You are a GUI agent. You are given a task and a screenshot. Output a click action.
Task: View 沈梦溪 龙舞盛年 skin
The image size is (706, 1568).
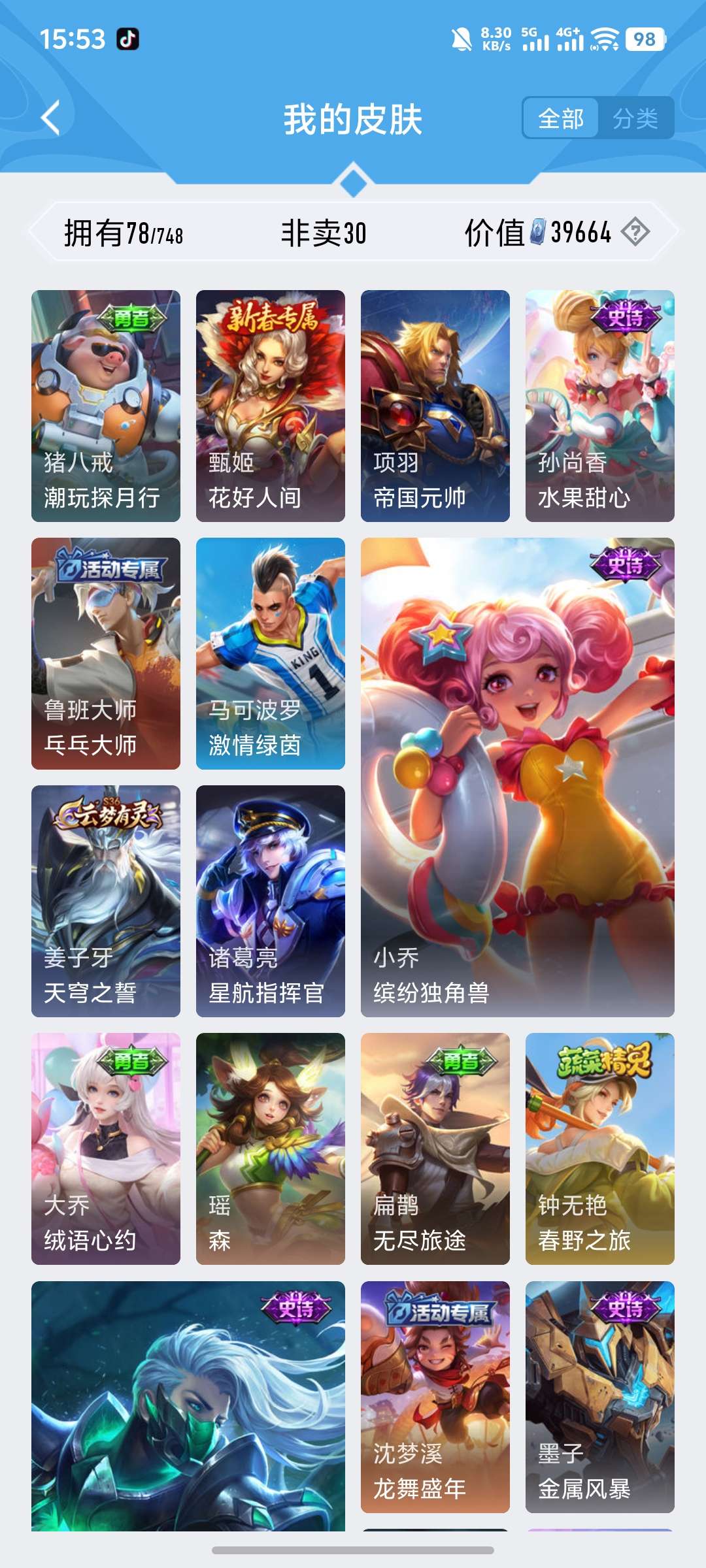[x=435, y=1397]
